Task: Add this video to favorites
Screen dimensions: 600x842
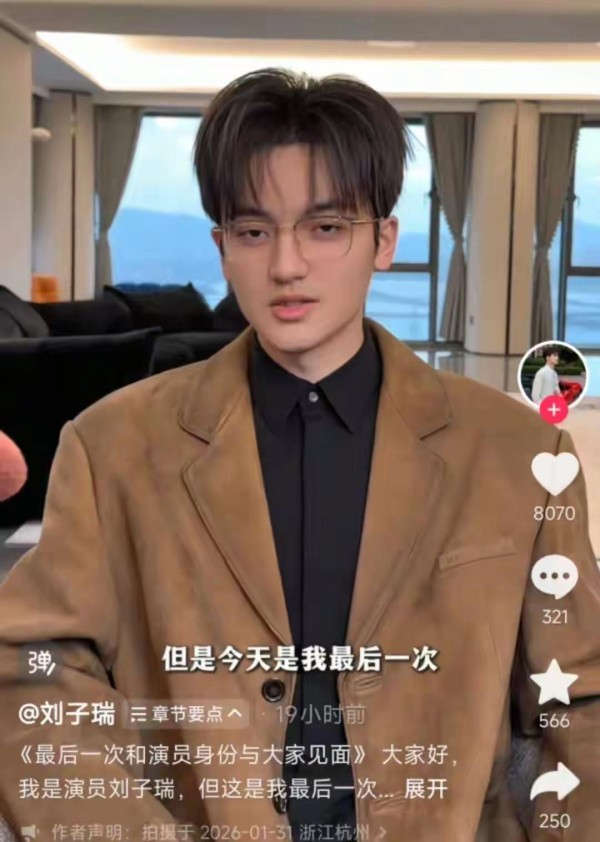Action: [x=554, y=683]
